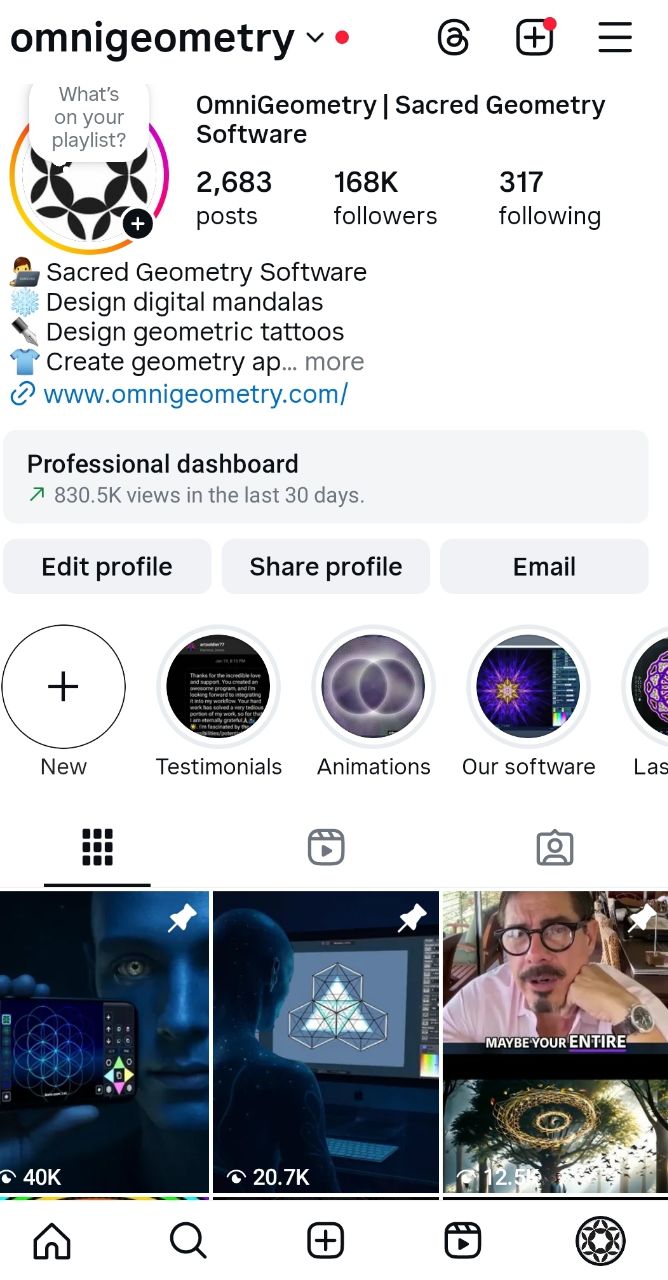Open the Threads icon
668x1280 pixels.
click(454, 38)
